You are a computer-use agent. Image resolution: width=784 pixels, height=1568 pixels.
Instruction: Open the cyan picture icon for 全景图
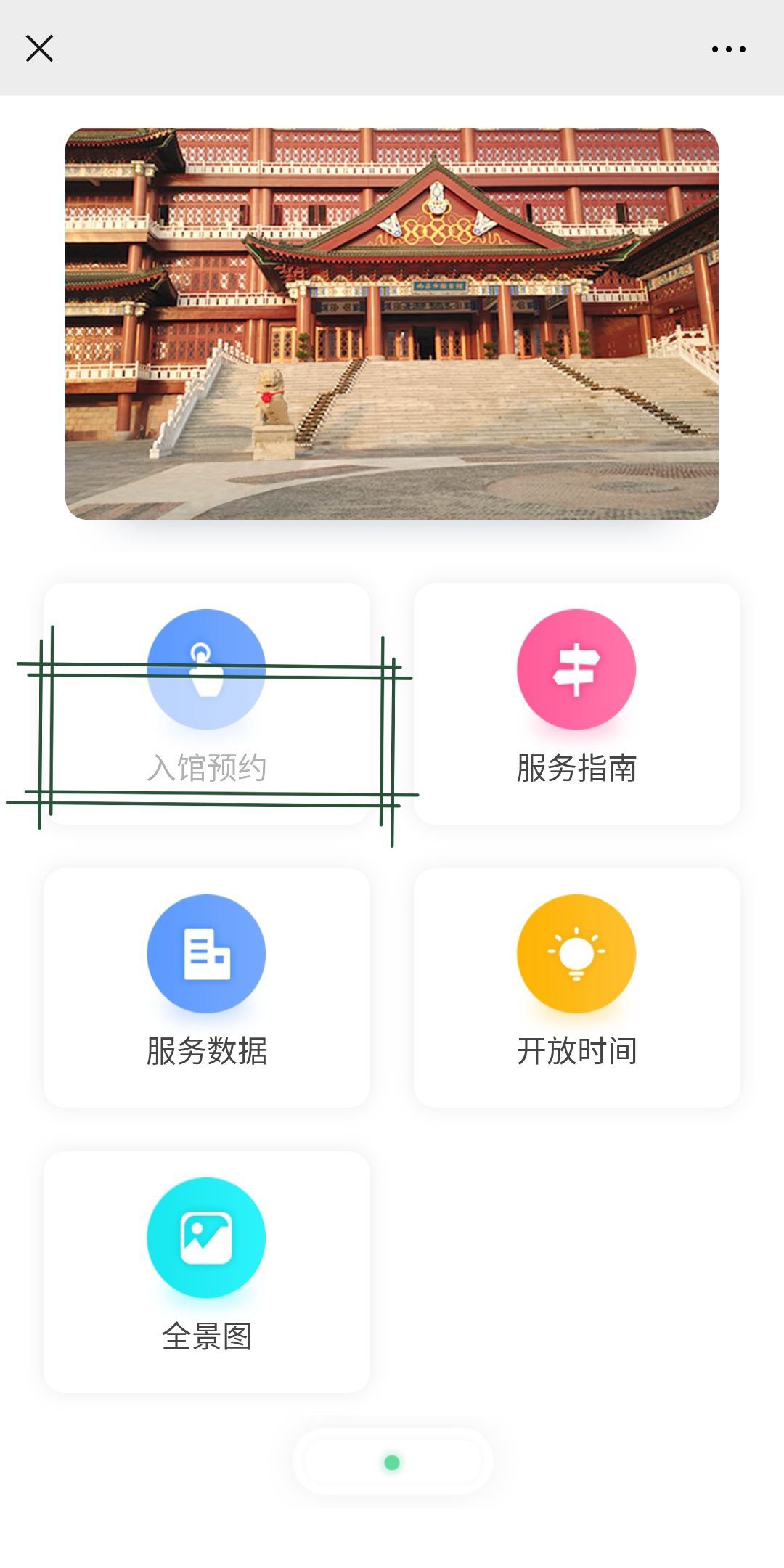click(207, 1238)
